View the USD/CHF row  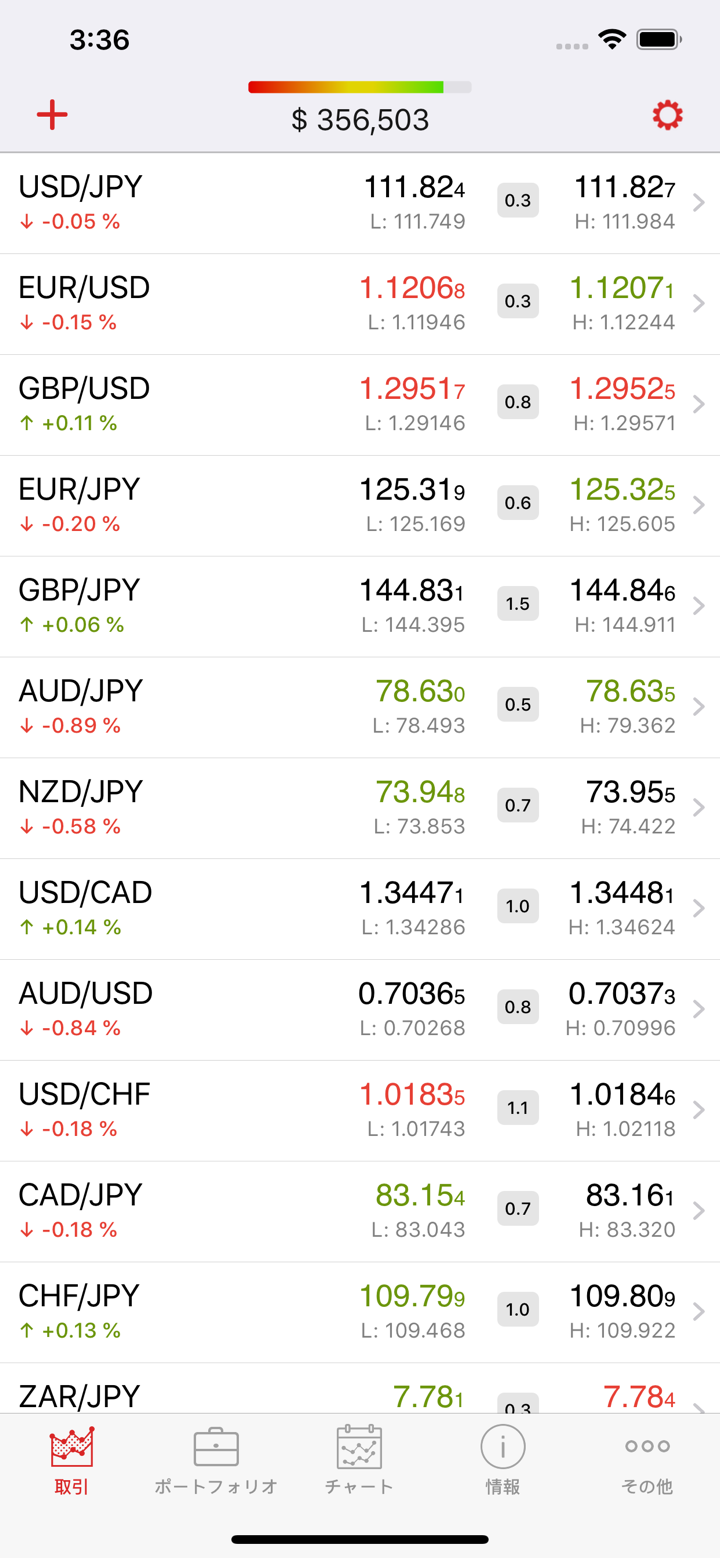(x=360, y=1111)
